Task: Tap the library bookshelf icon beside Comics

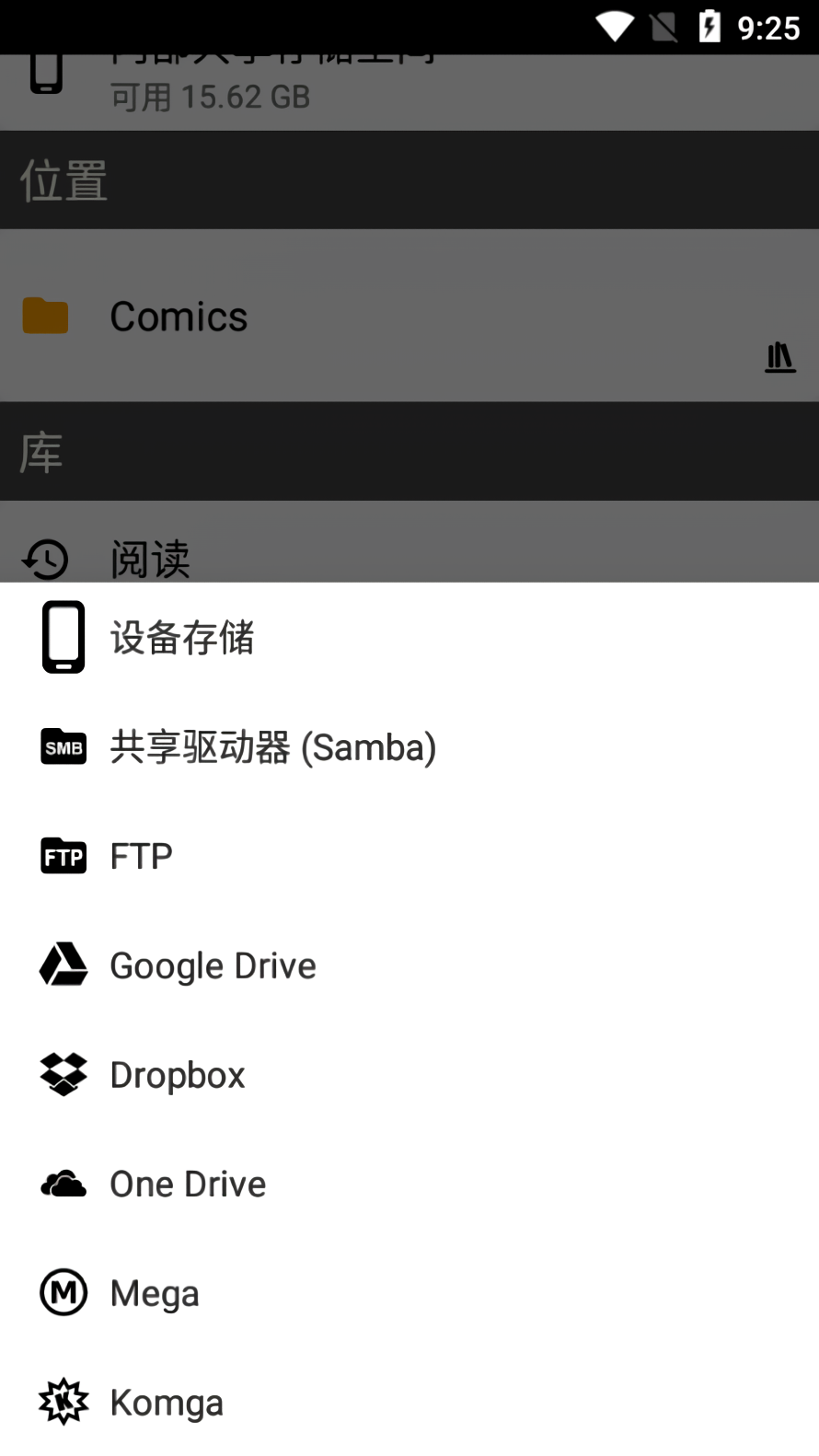Action: (x=780, y=358)
